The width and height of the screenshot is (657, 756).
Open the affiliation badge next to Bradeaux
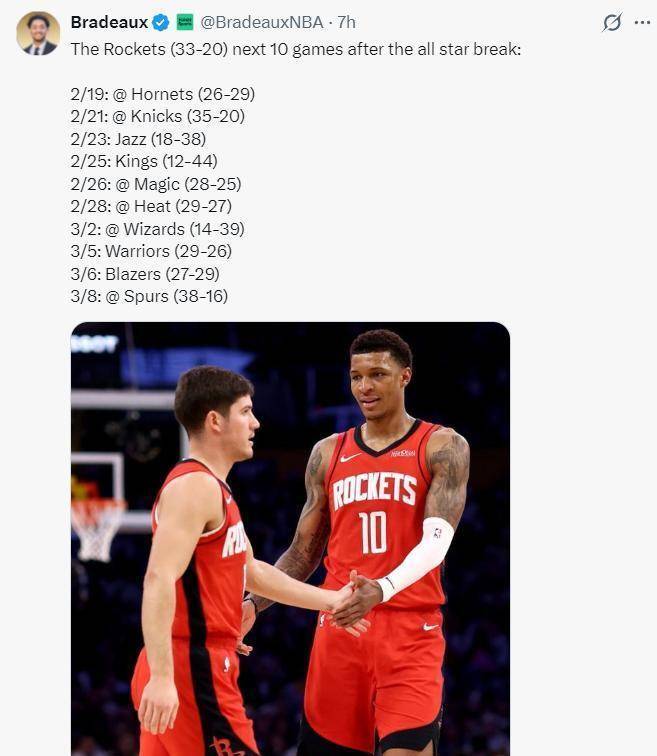click(185, 22)
